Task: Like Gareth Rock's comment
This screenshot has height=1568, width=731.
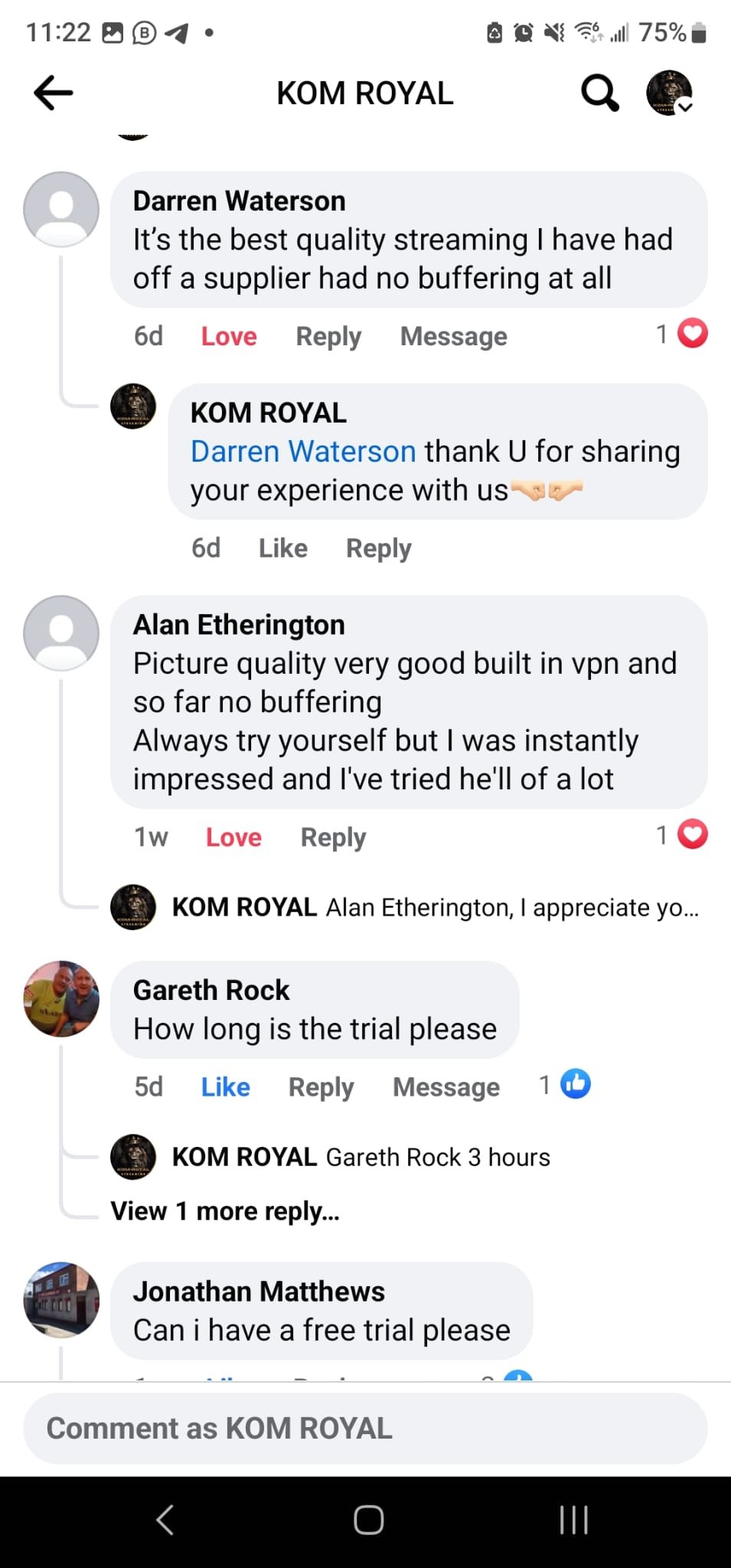Action: (225, 1086)
